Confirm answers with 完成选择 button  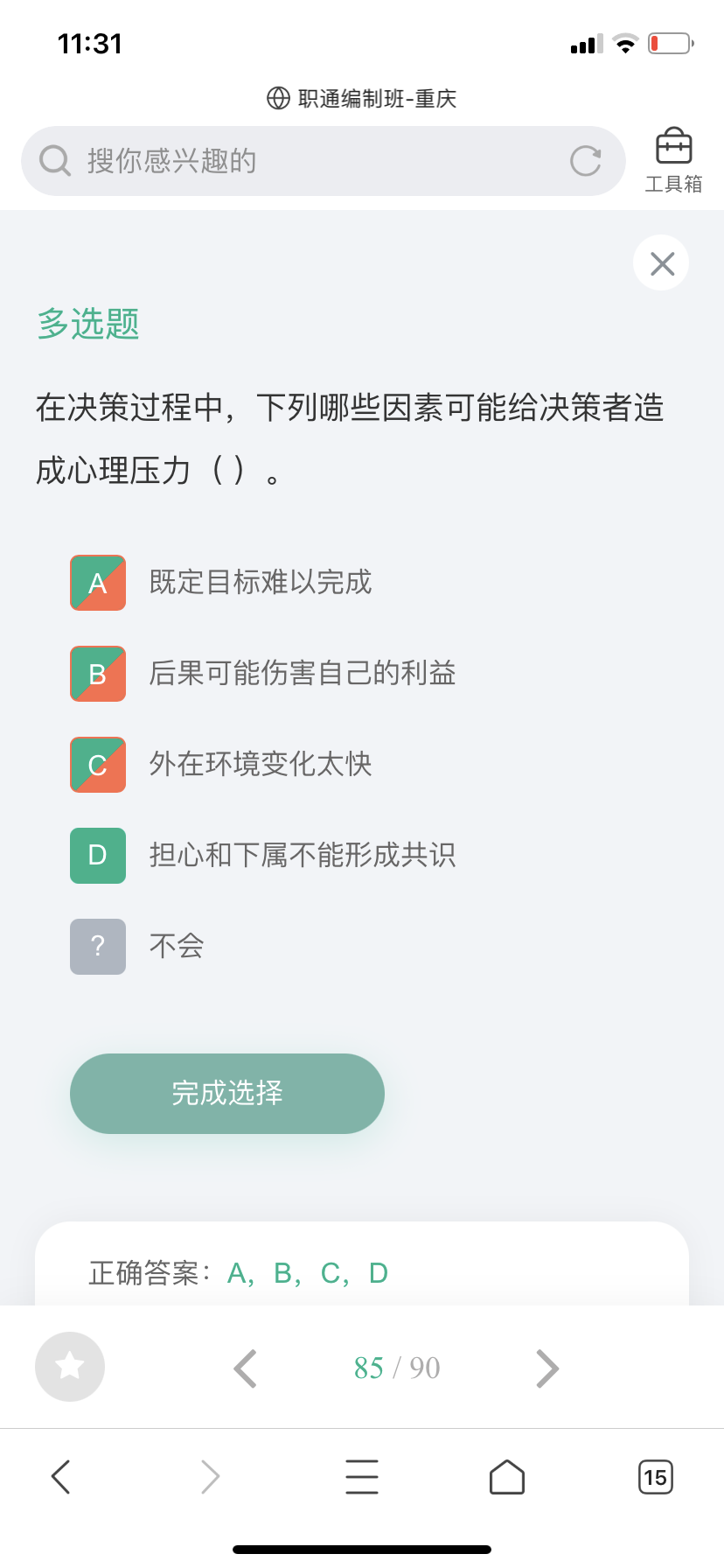[227, 1094]
